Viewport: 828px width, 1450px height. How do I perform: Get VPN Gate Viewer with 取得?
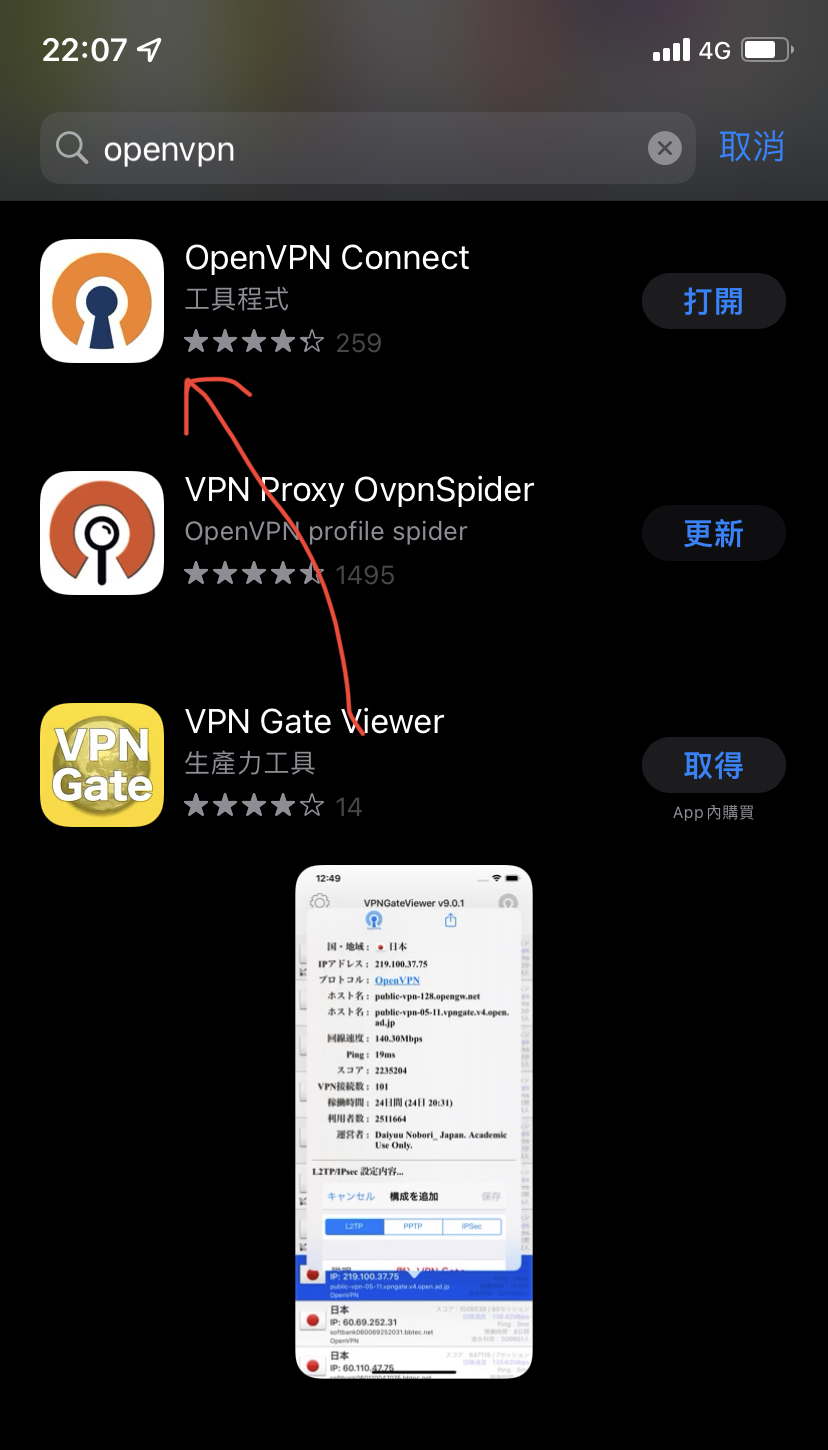click(x=713, y=765)
